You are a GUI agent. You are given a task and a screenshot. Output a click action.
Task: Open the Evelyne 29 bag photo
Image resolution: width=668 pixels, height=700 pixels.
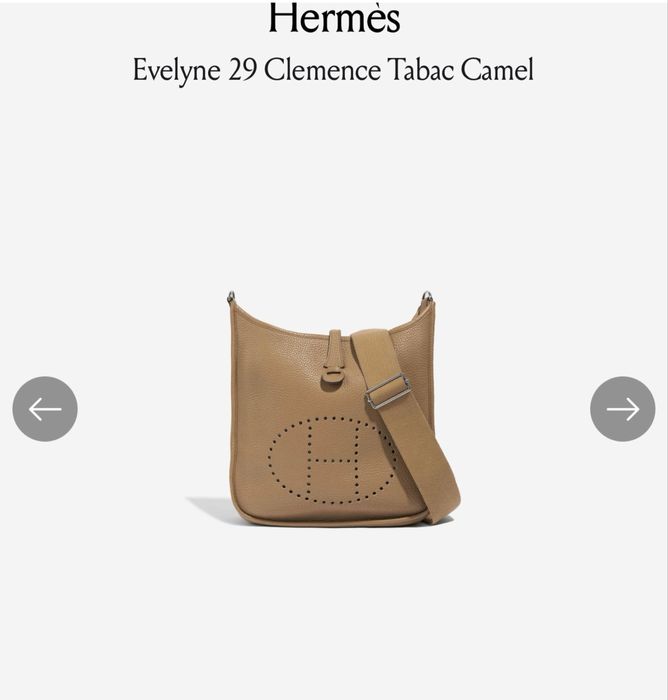click(x=335, y=412)
